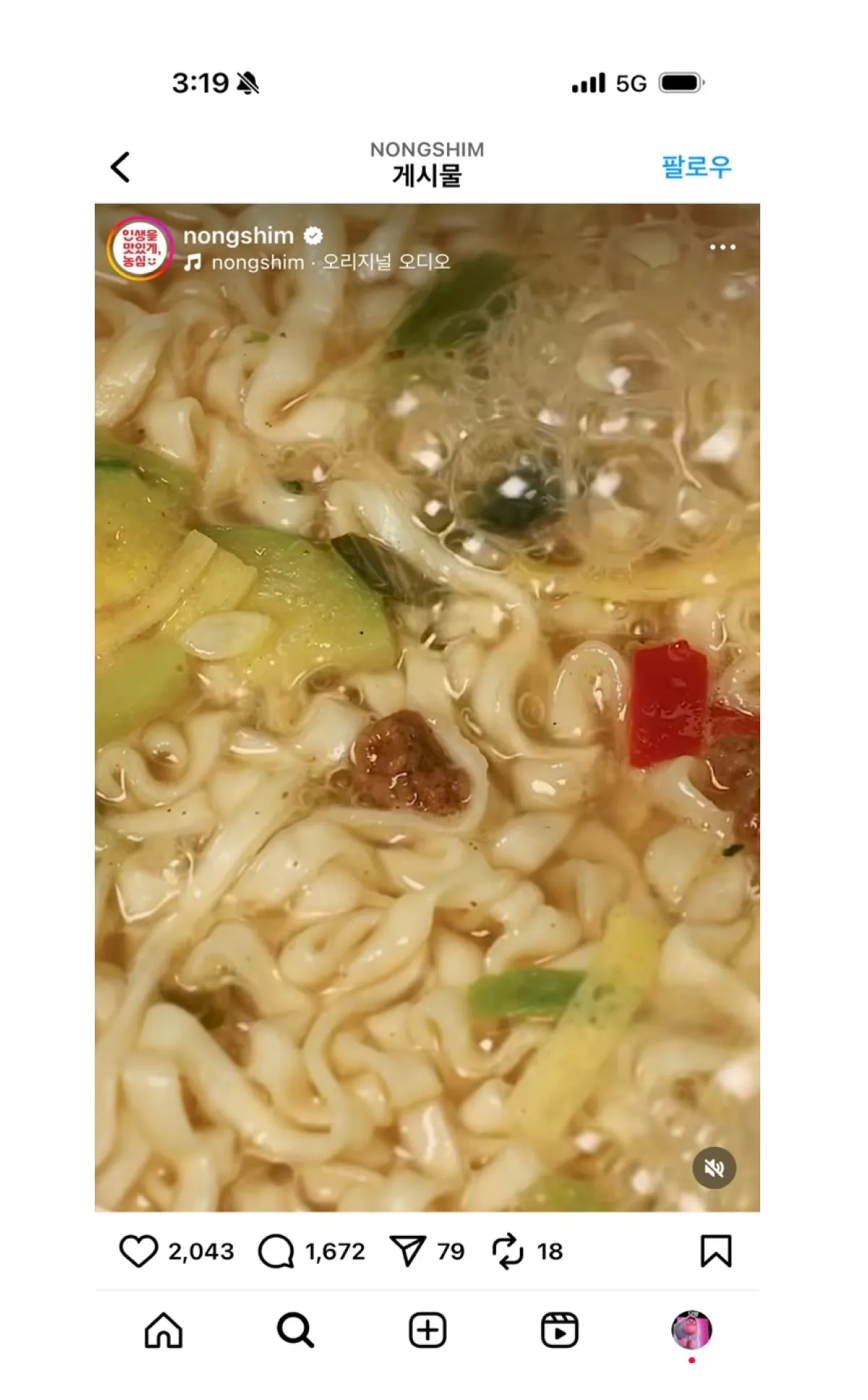Like this nongshim post
Screen dimensions: 868x1400
tap(138, 1251)
